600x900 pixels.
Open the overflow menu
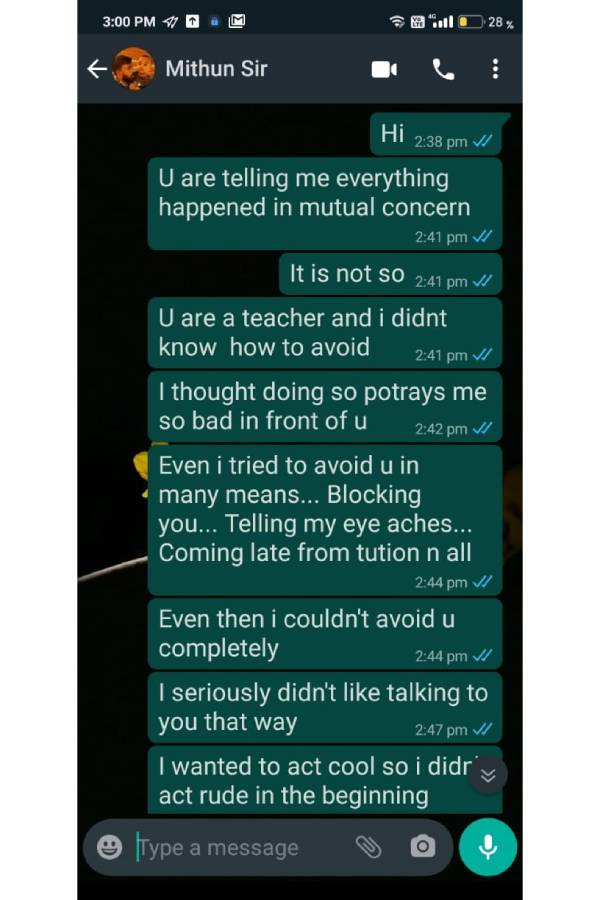point(495,69)
